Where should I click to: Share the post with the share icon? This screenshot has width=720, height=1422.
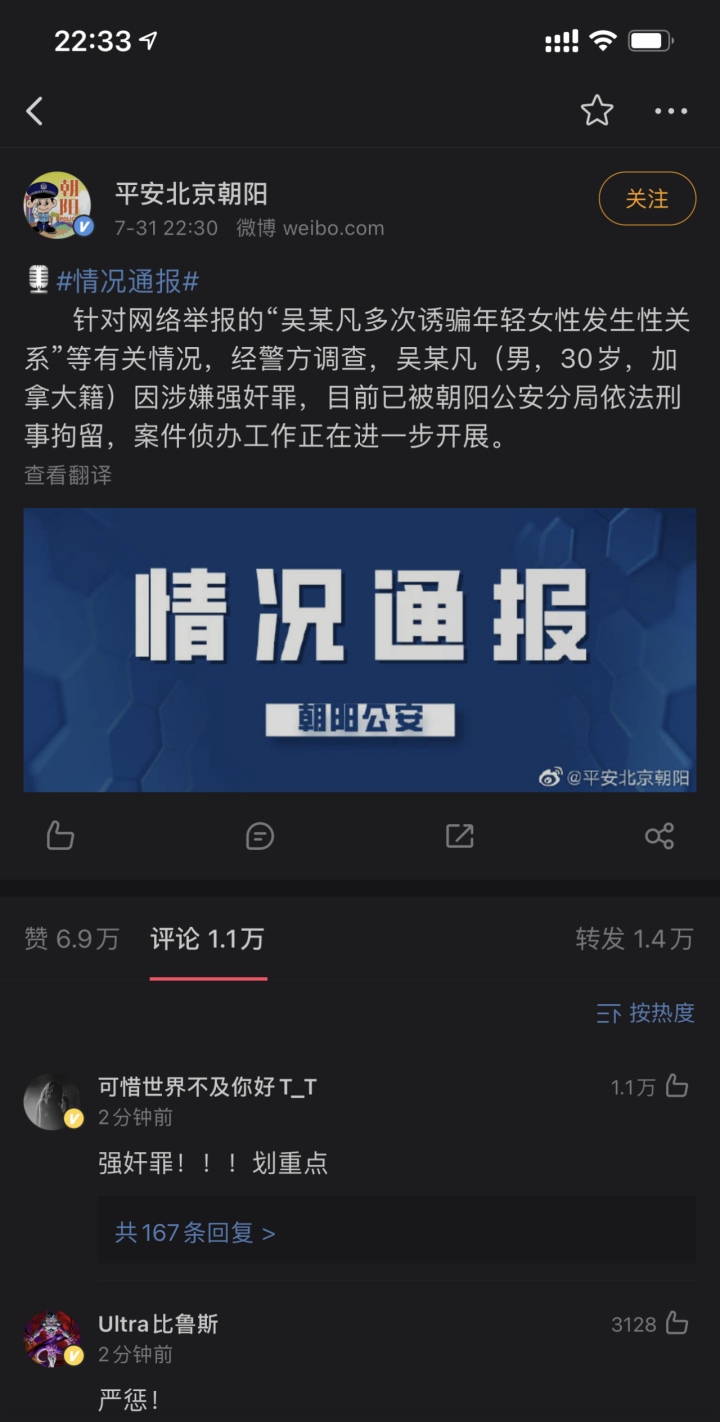(659, 836)
